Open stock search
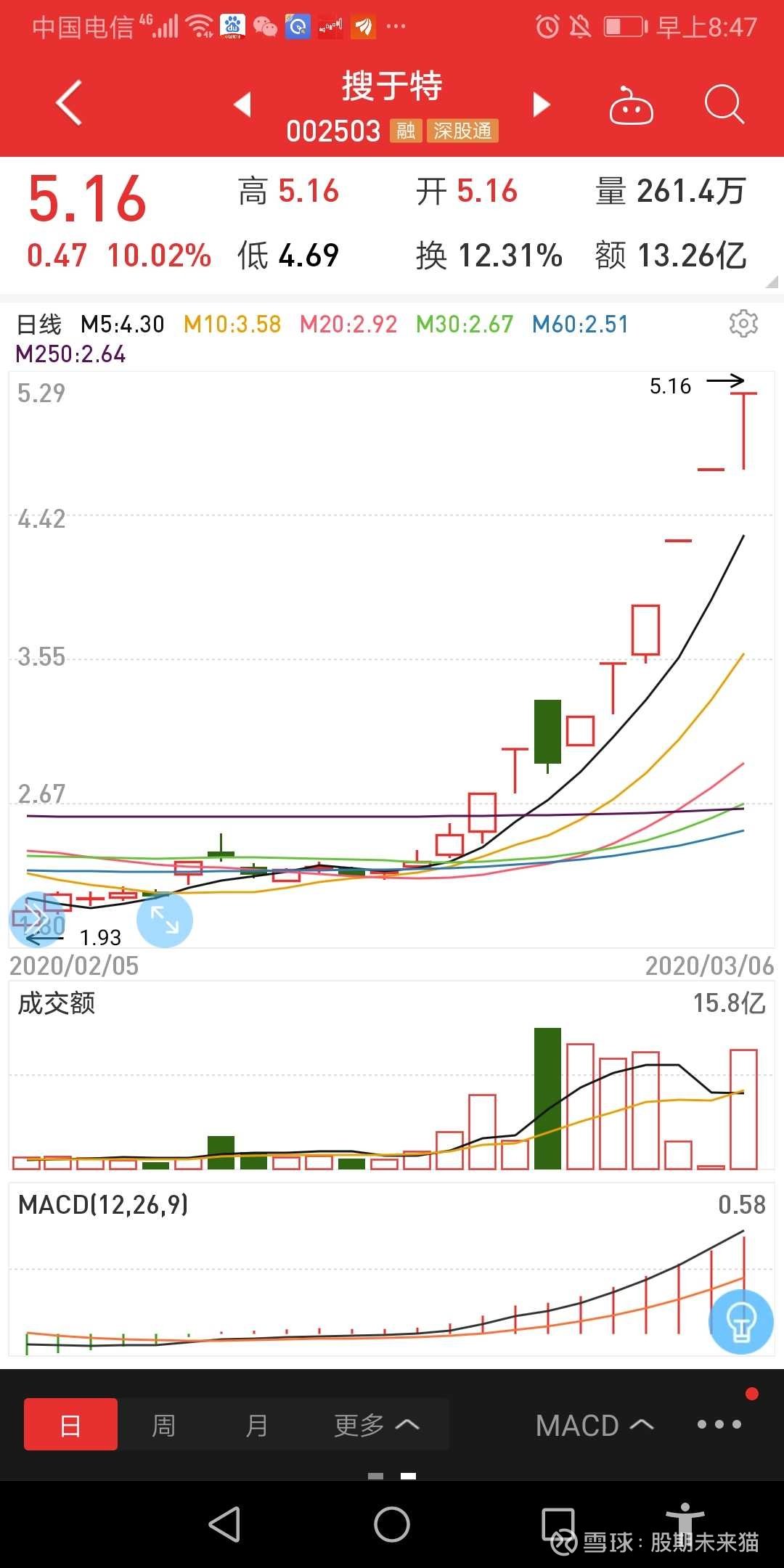This screenshot has width=784, height=1568. pyautogui.click(x=724, y=105)
